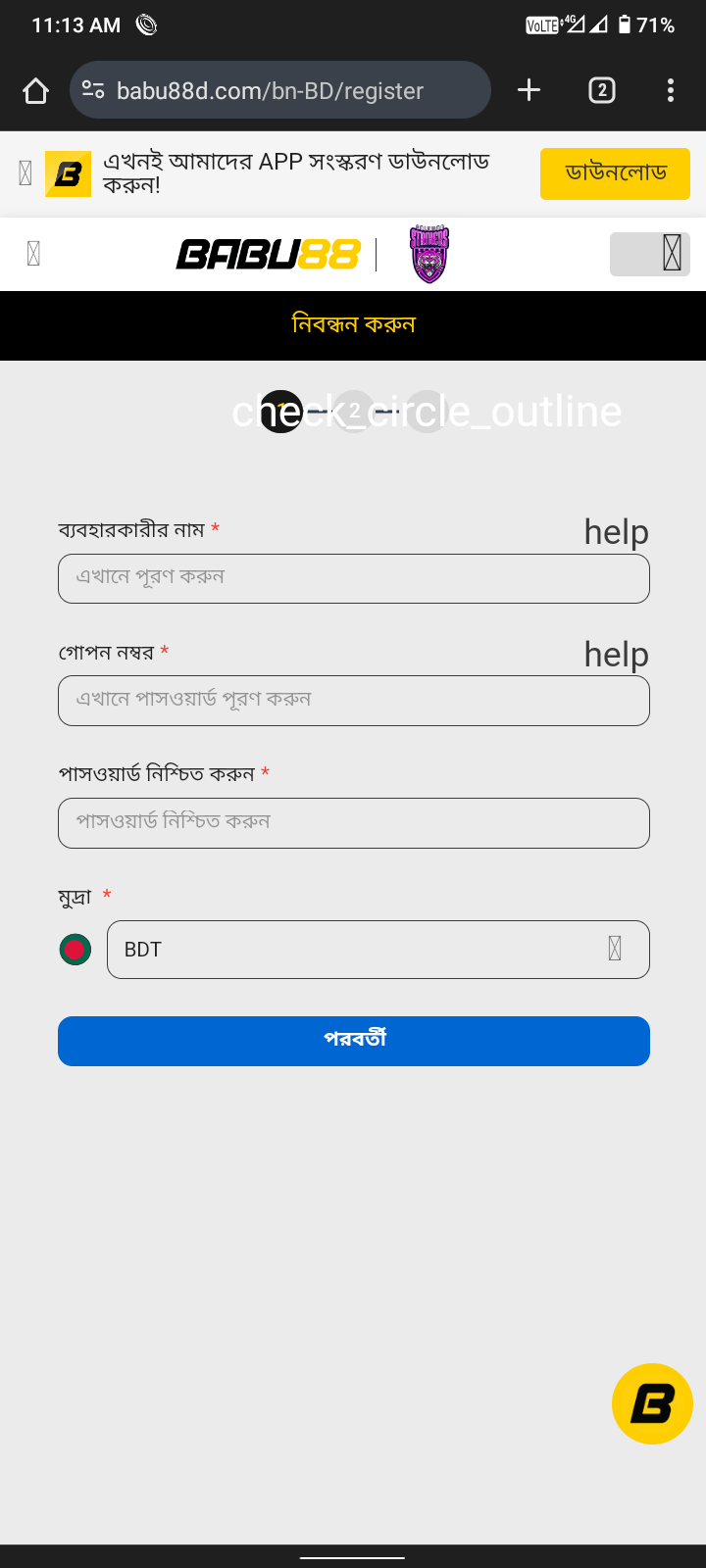706x1568 pixels.
Task: Tap the blue পরবর্তী next button
Action: pos(354,1041)
